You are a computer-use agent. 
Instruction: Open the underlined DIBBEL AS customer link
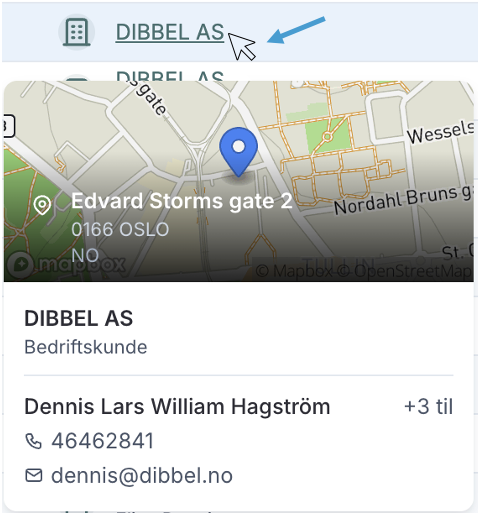(x=169, y=32)
